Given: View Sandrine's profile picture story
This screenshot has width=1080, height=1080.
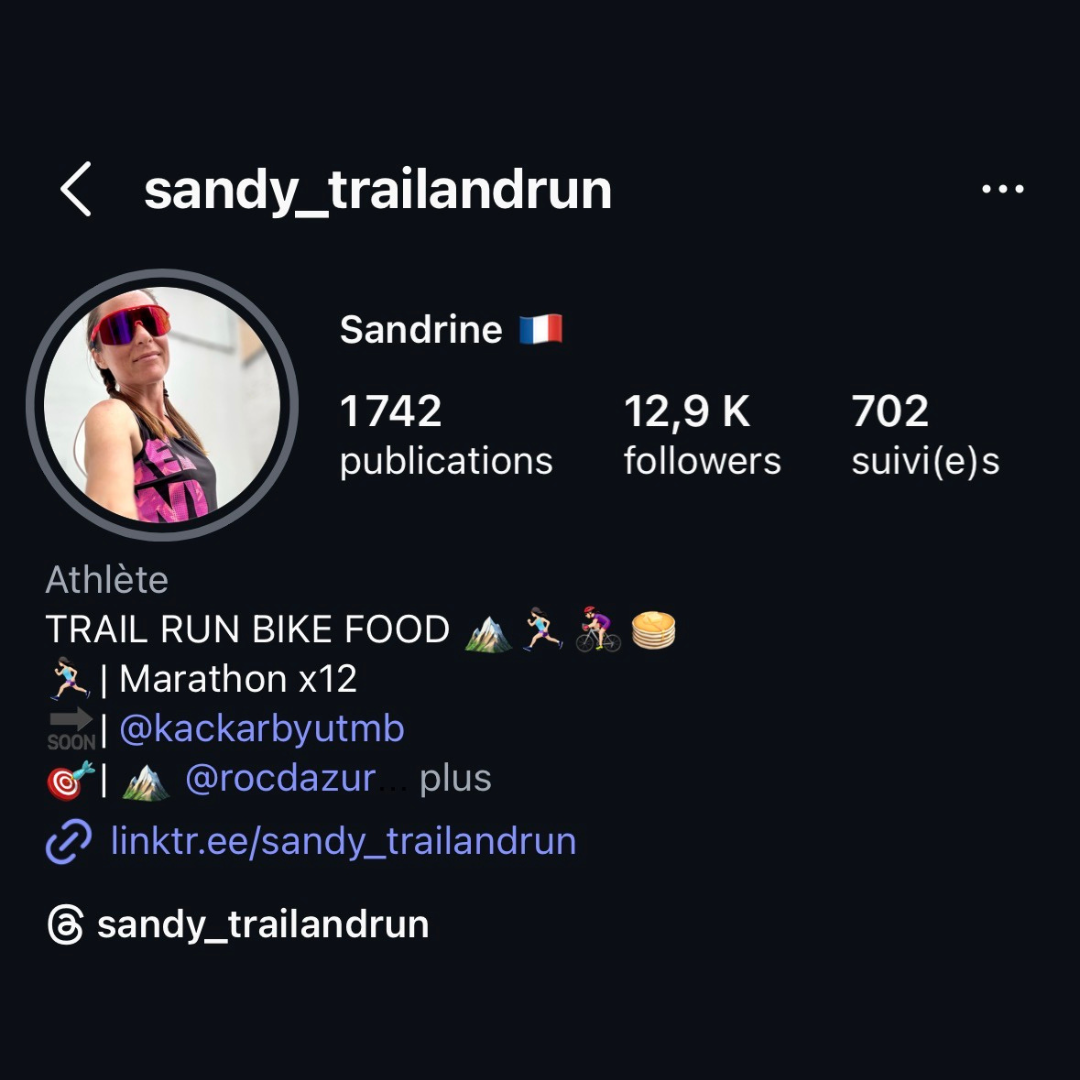Looking at the screenshot, I should pyautogui.click(x=162, y=405).
